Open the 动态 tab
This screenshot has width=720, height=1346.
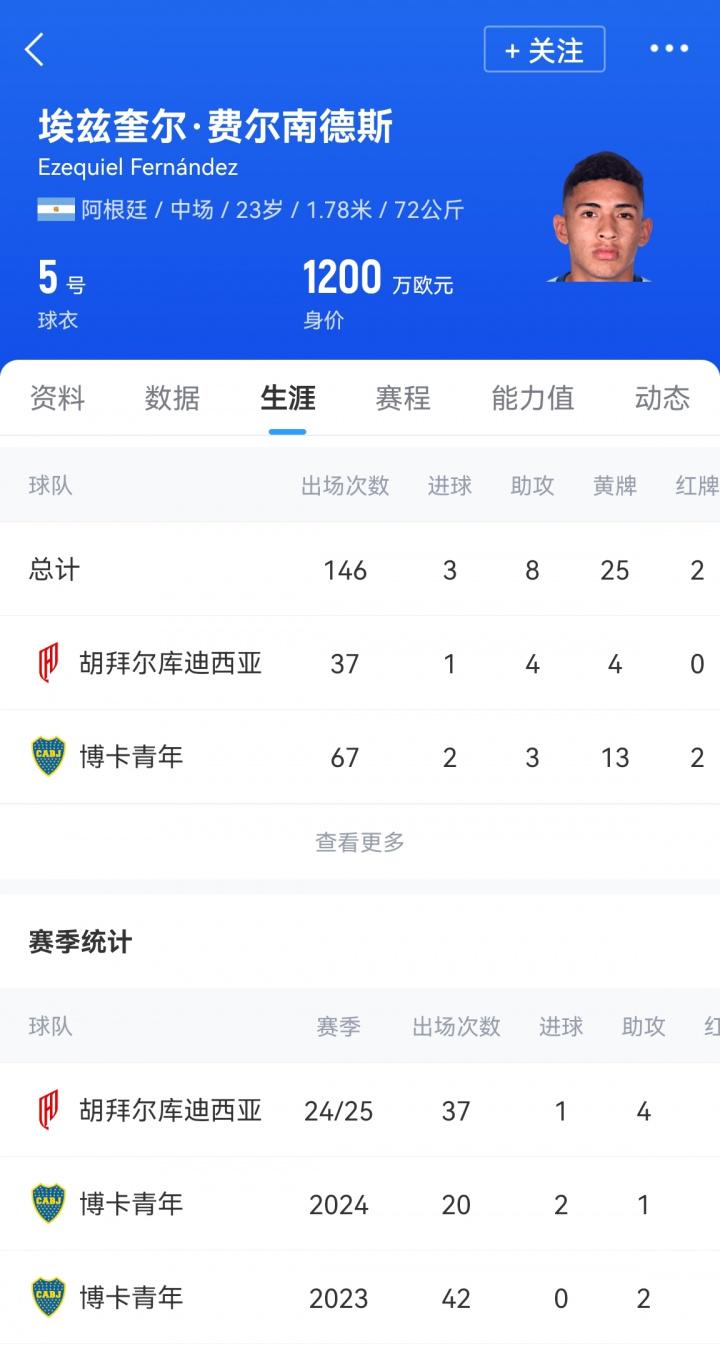(x=662, y=398)
